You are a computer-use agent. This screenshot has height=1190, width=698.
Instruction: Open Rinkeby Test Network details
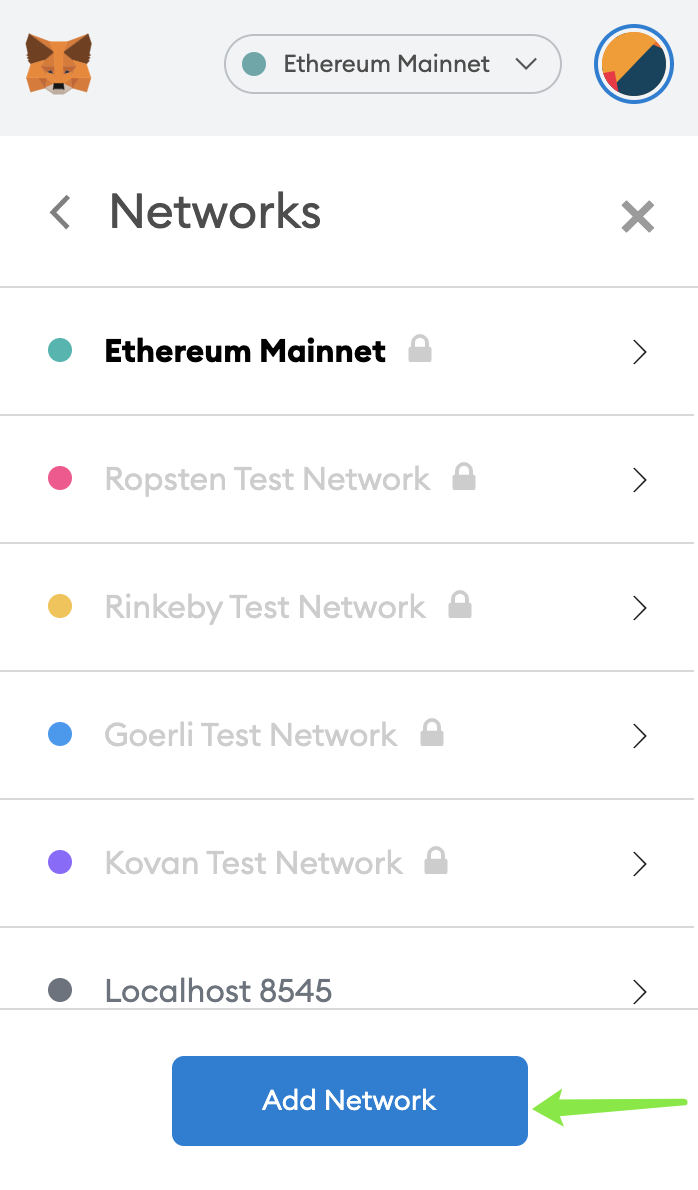(x=347, y=607)
